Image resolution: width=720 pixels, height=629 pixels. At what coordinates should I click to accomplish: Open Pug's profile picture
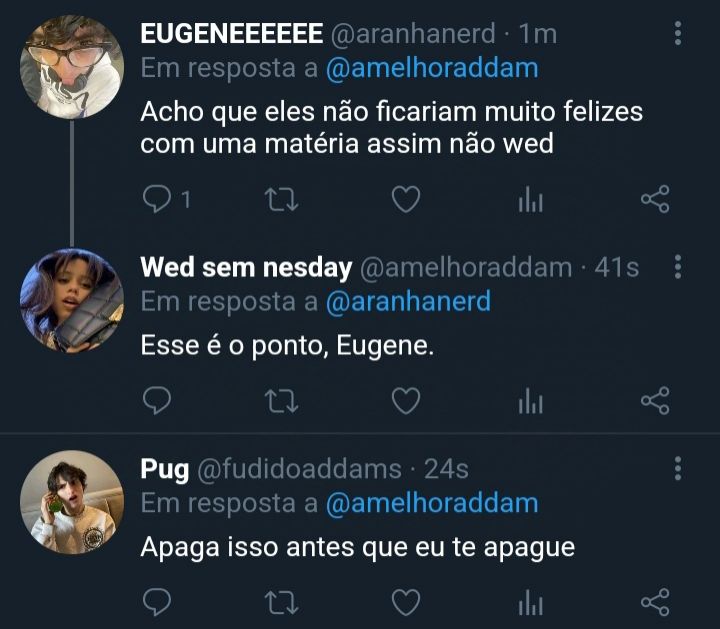[72, 502]
